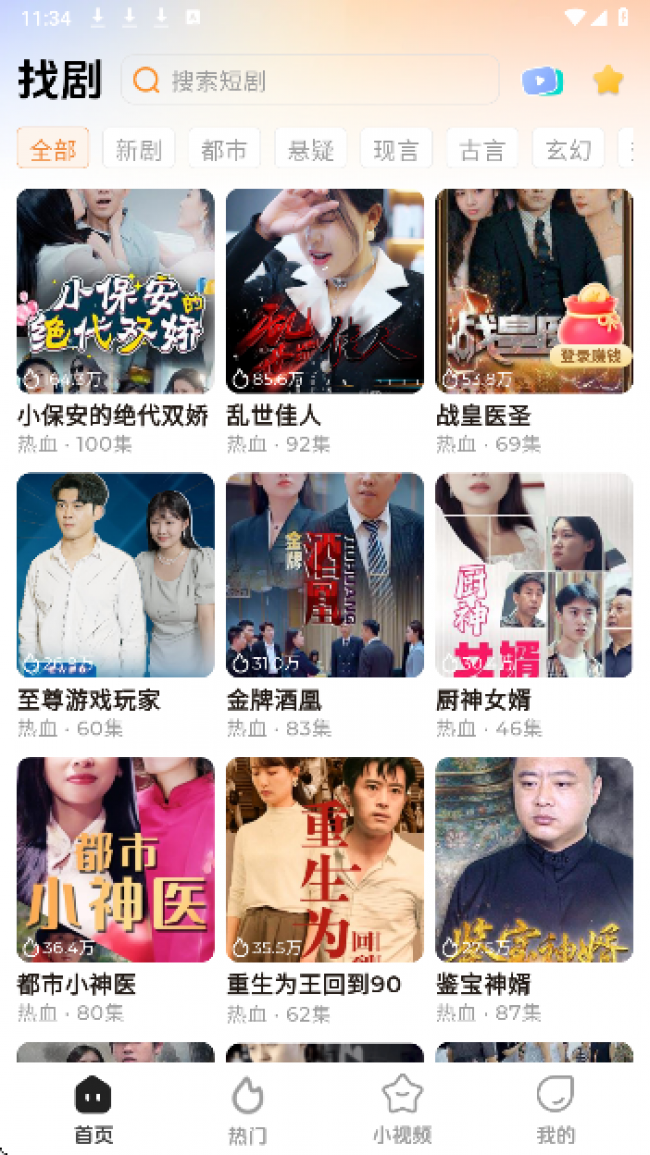Select the 新剧 category chip
650x1155 pixels.
[x=139, y=150]
